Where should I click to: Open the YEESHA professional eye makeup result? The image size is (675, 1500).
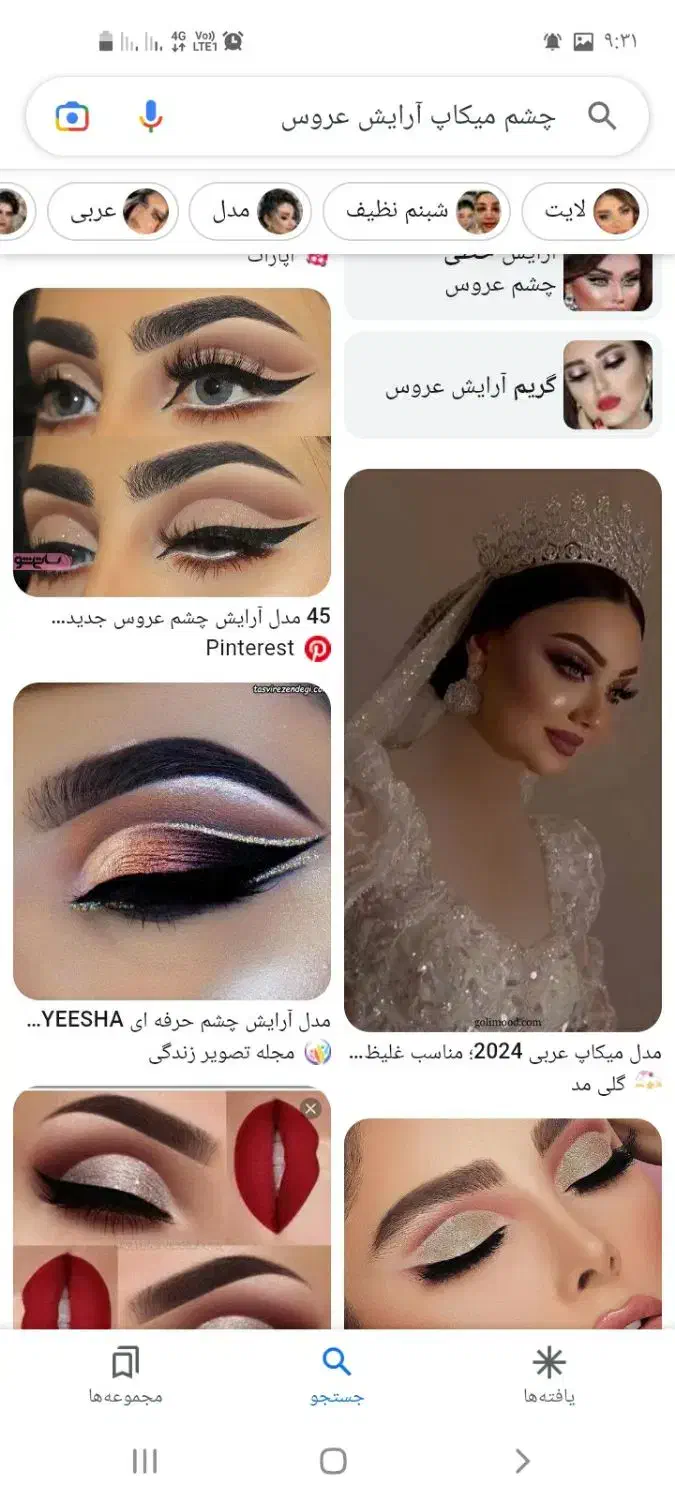pos(172,840)
